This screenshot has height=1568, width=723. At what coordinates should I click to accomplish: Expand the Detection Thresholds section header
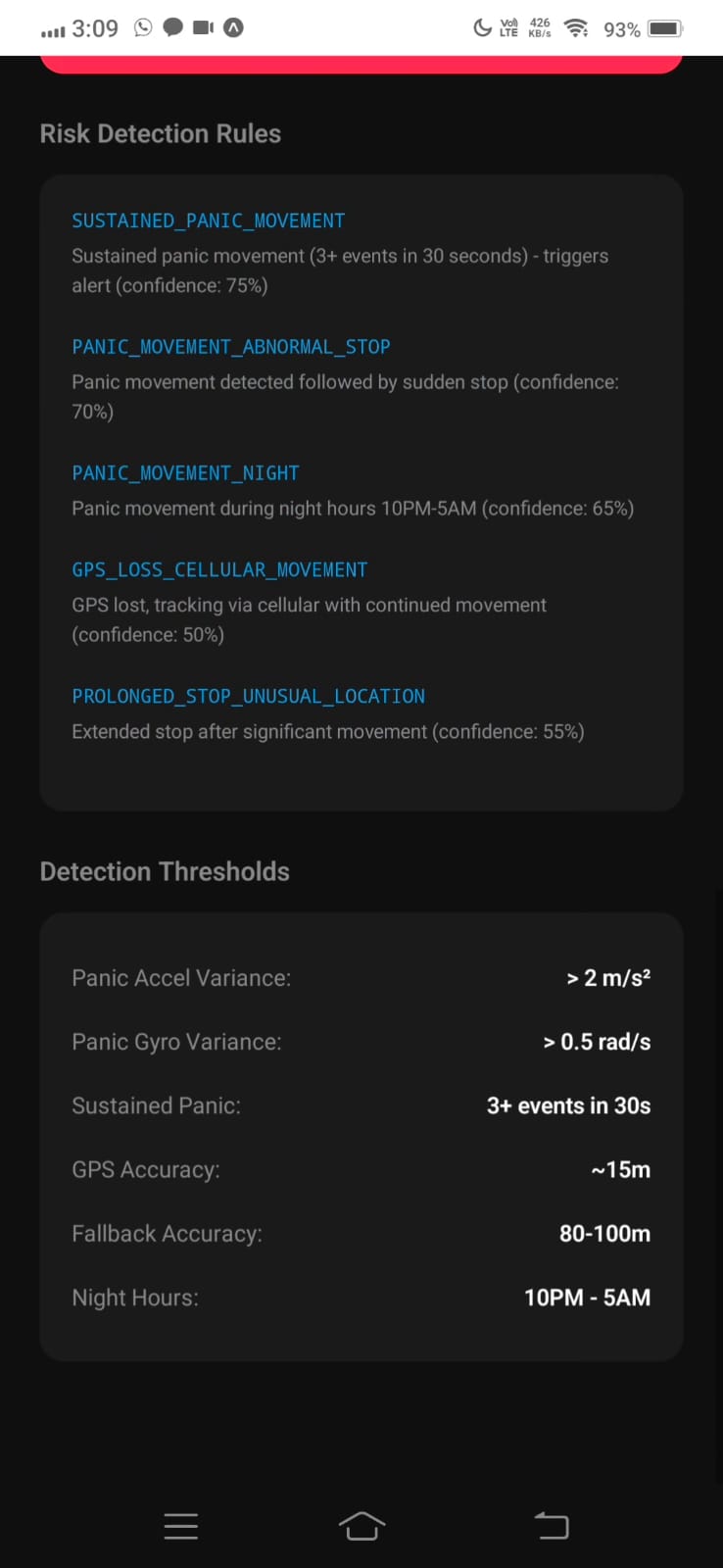(165, 870)
